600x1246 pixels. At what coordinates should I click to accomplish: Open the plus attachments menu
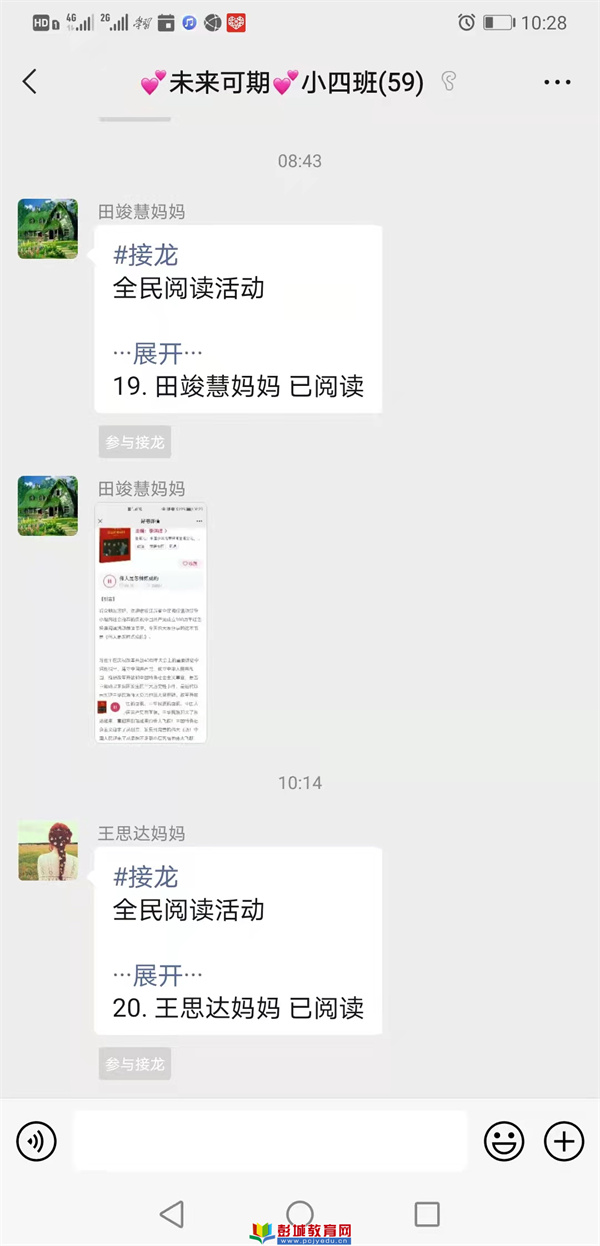click(x=563, y=1140)
